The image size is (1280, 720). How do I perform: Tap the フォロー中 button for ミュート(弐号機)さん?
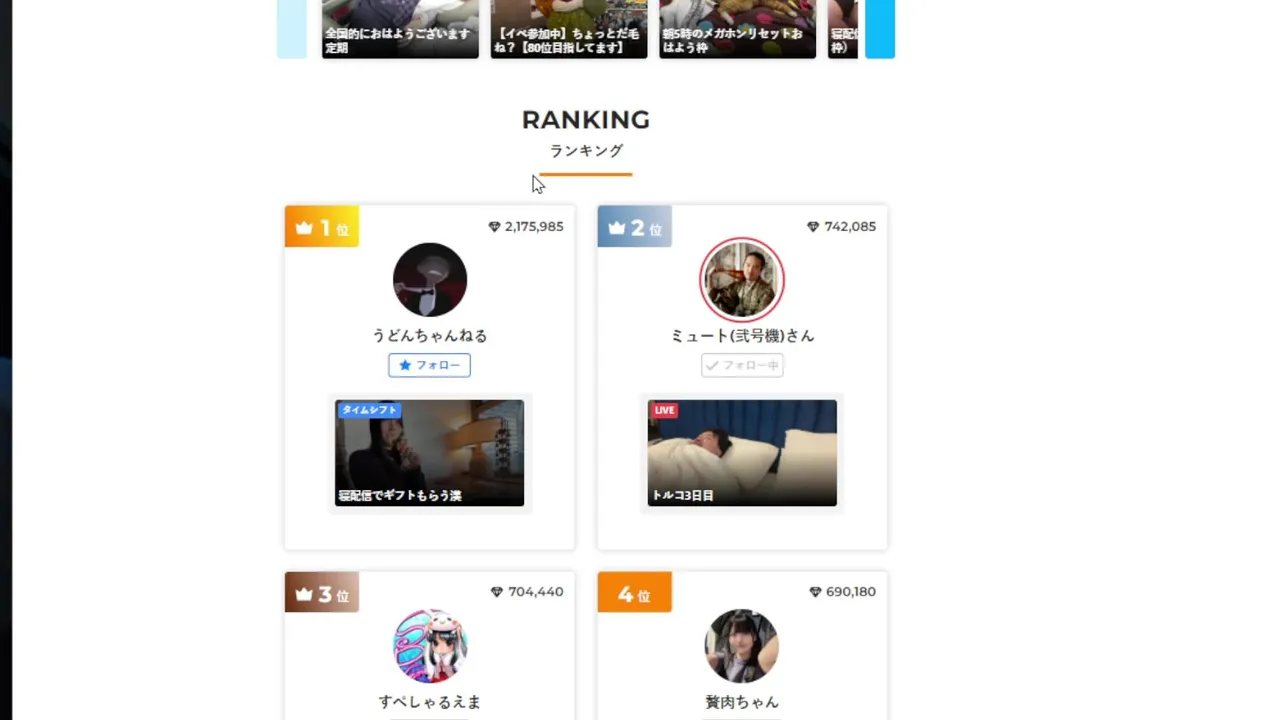pyautogui.click(x=742, y=365)
